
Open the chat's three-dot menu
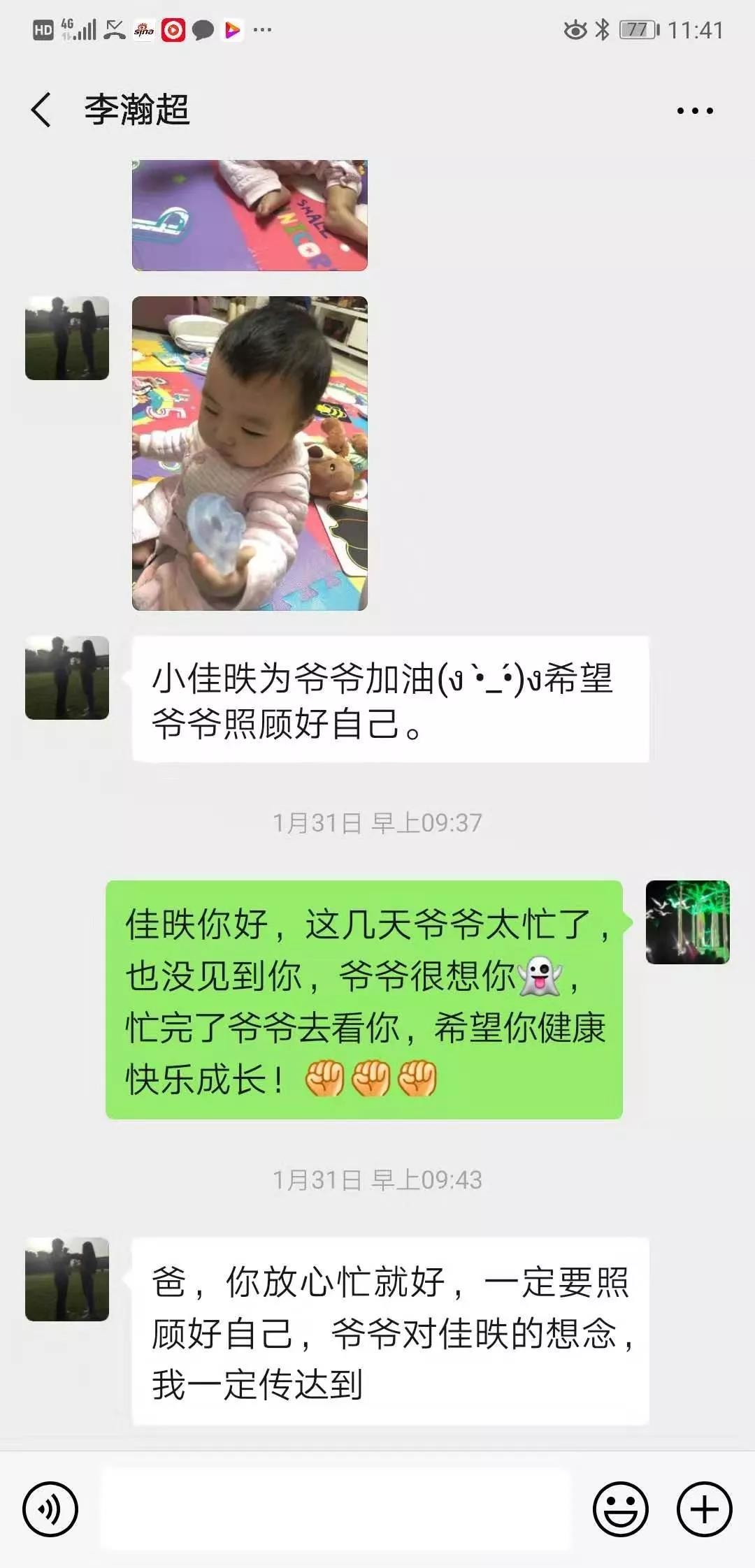click(x=695, y=110)
